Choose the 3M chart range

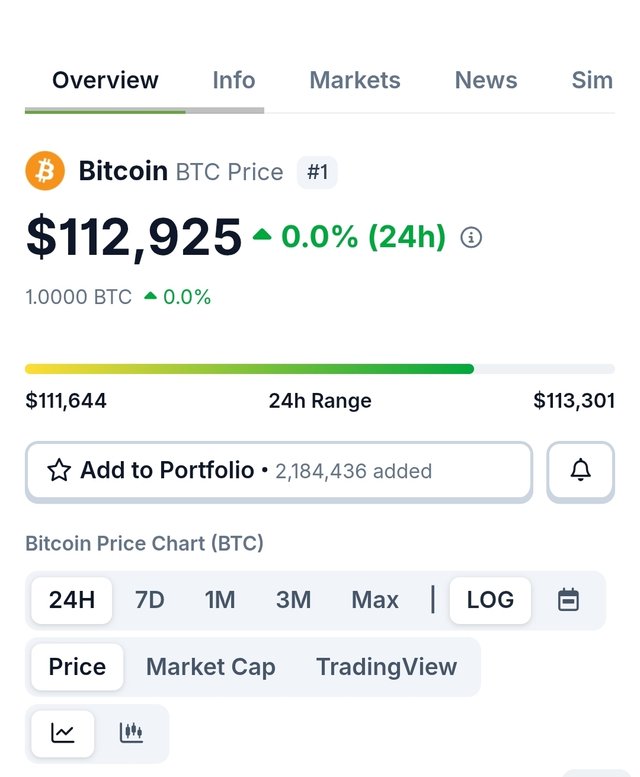(293, 600)
